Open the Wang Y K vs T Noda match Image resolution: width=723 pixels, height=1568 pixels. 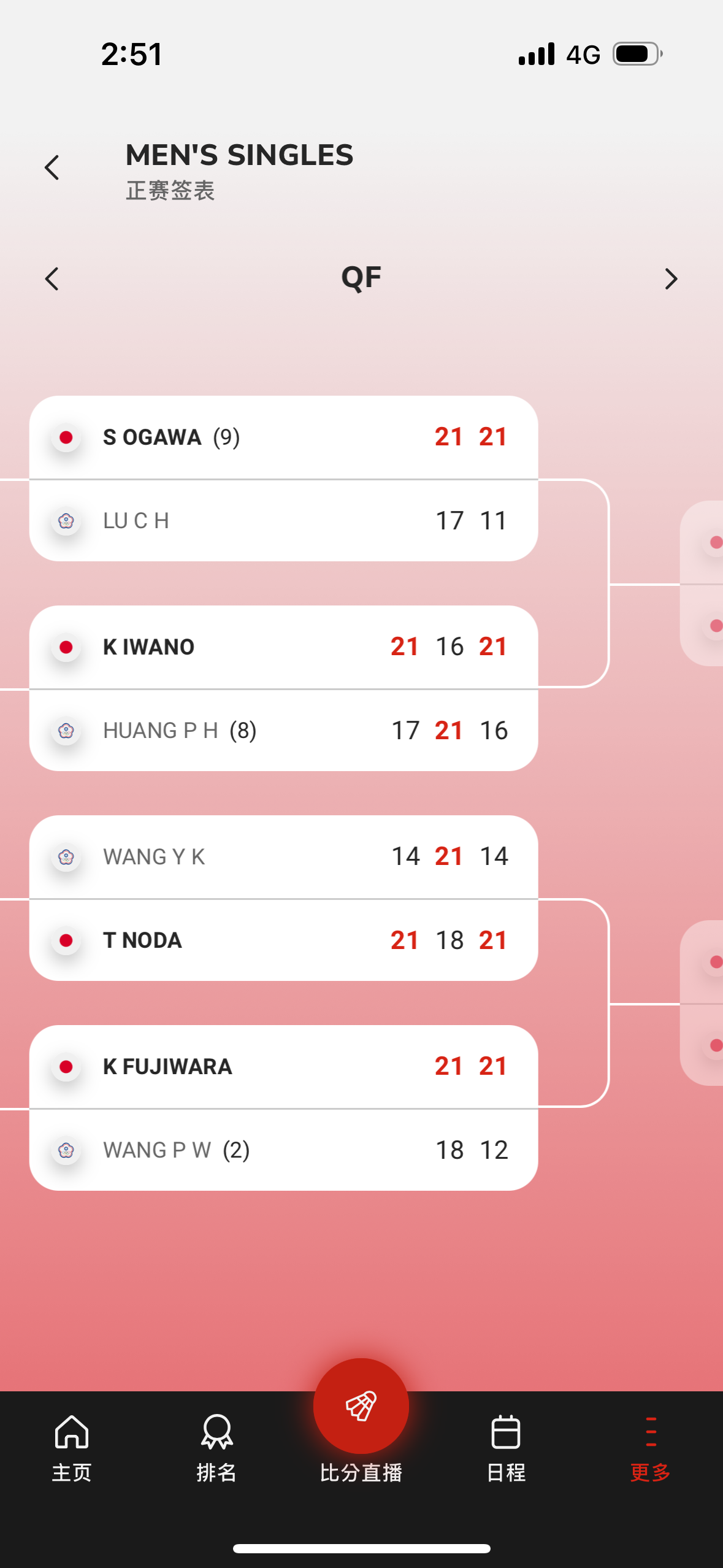[x=283, y=898]
